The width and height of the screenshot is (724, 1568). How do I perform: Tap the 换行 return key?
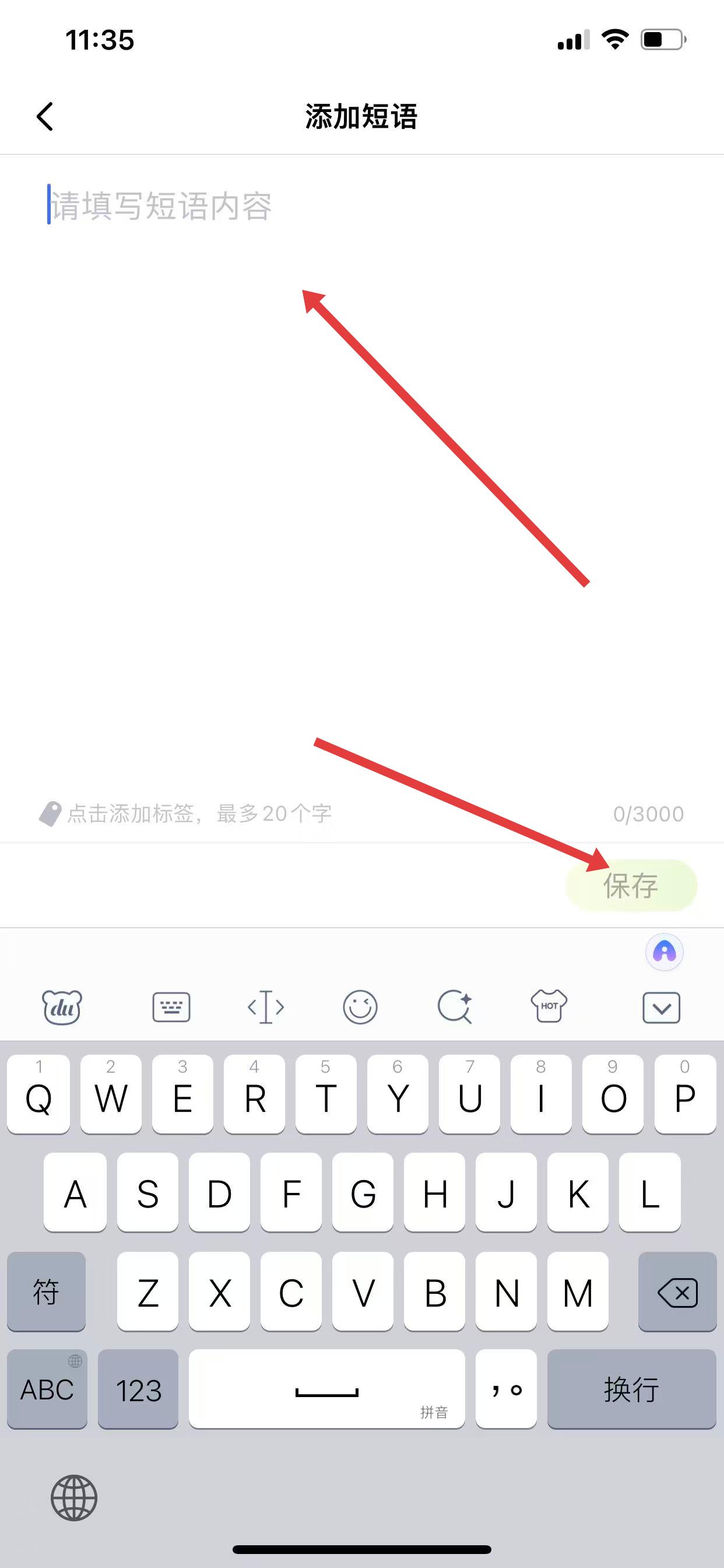pos(631,1389)
